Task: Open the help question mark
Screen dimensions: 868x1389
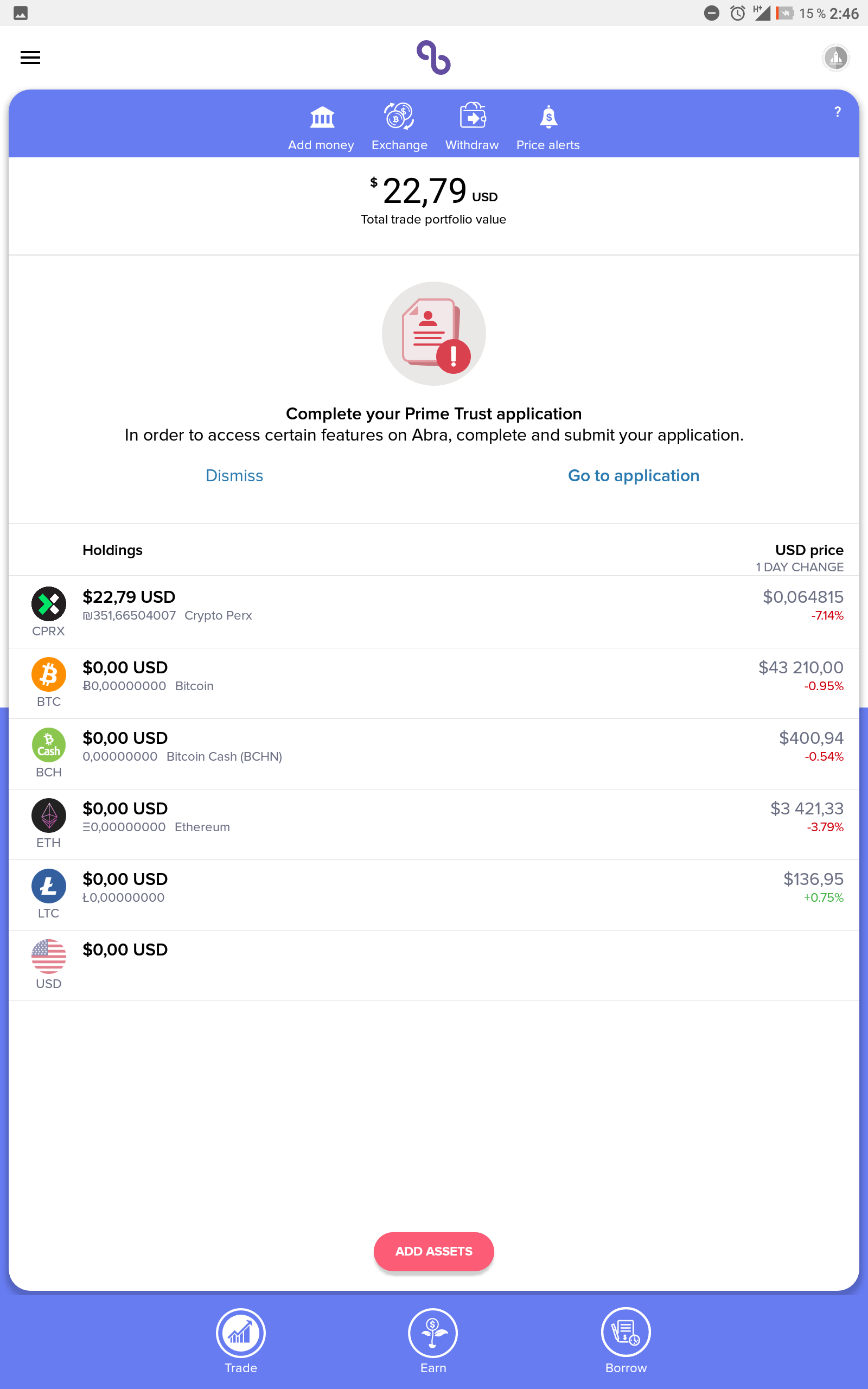Action: click(838, 112)
